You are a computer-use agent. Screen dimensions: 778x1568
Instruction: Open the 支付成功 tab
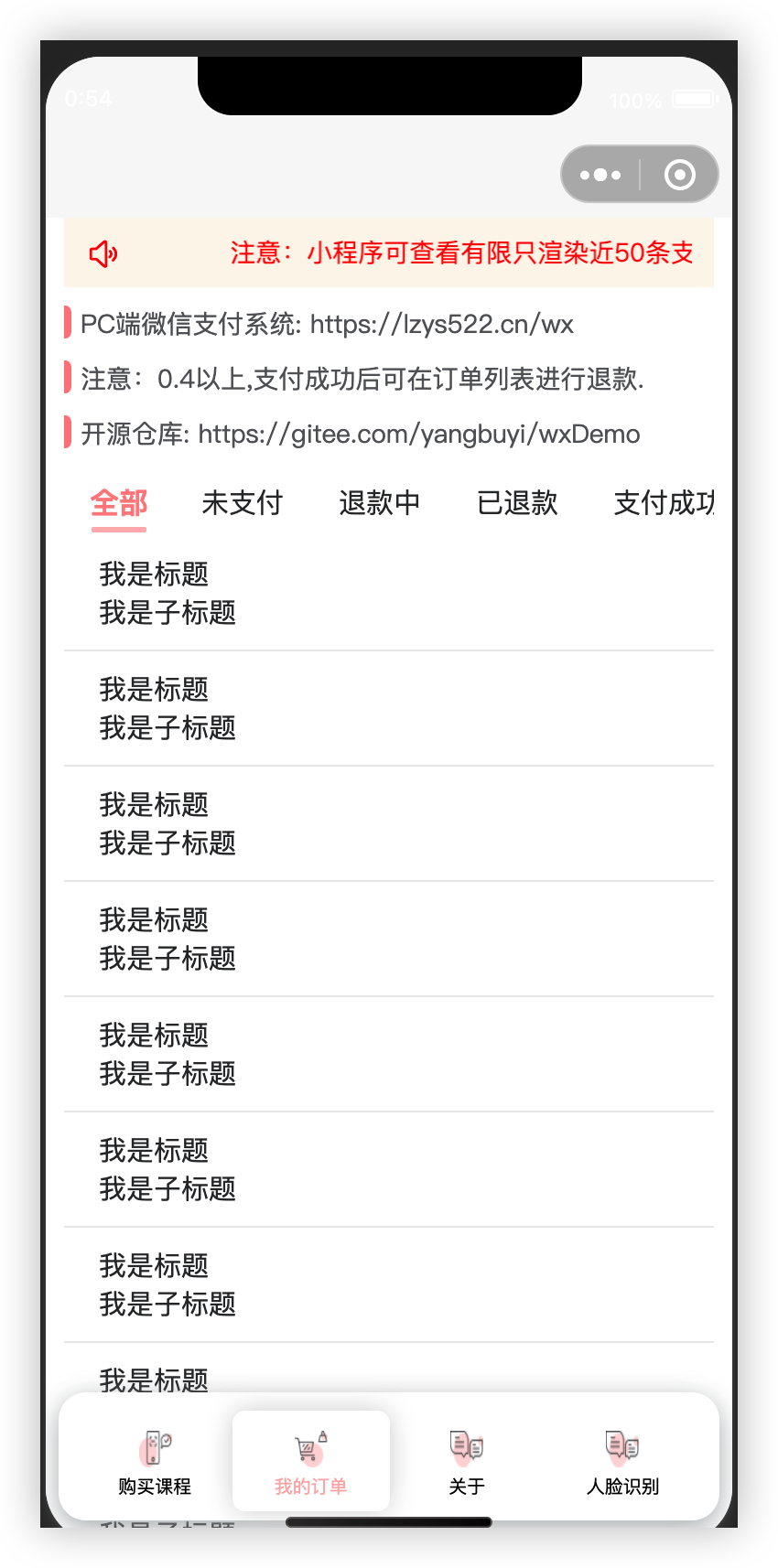coord(663,503)
